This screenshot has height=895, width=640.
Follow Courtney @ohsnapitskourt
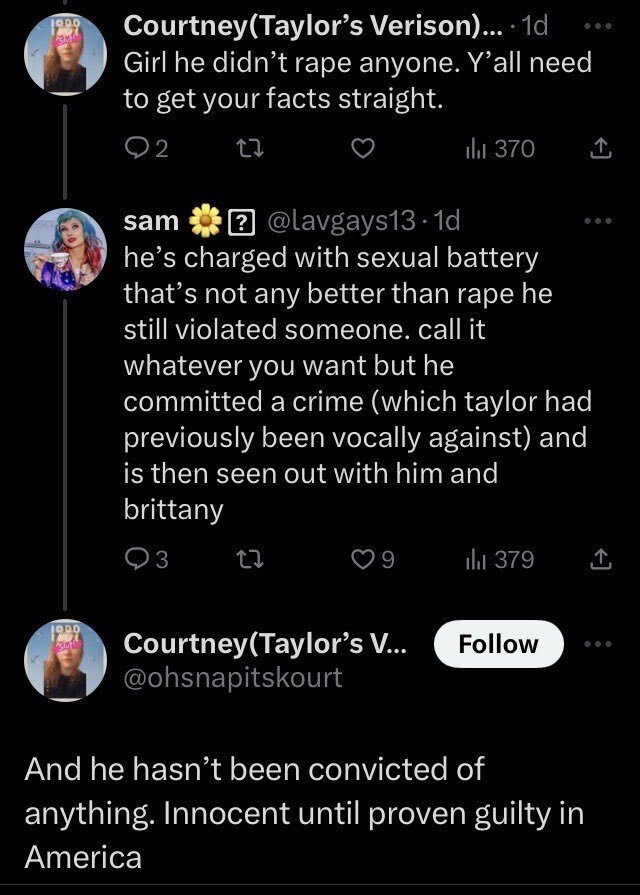[x=499, y=644]
